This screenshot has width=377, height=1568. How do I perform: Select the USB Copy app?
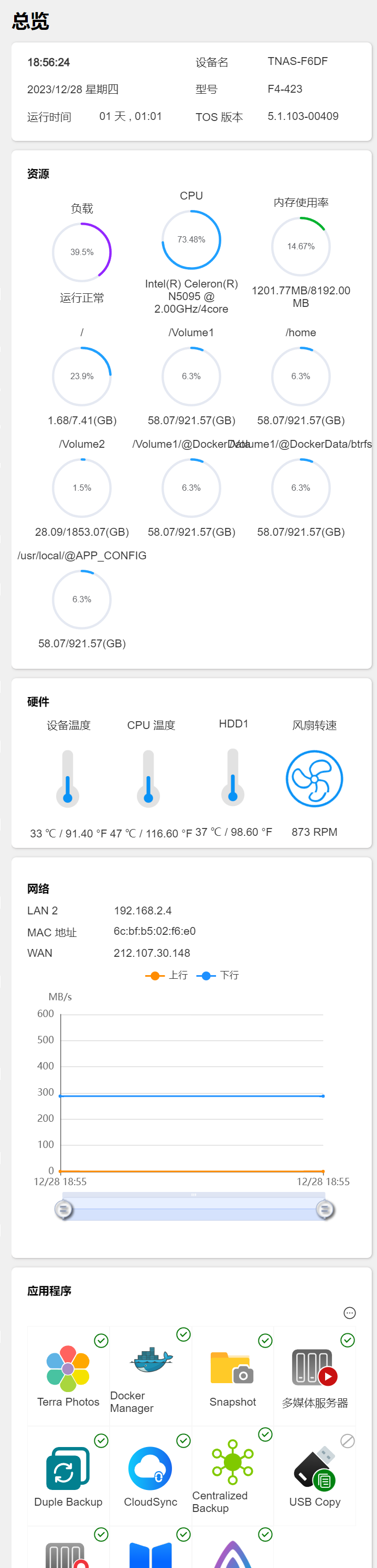(314, 1469)
